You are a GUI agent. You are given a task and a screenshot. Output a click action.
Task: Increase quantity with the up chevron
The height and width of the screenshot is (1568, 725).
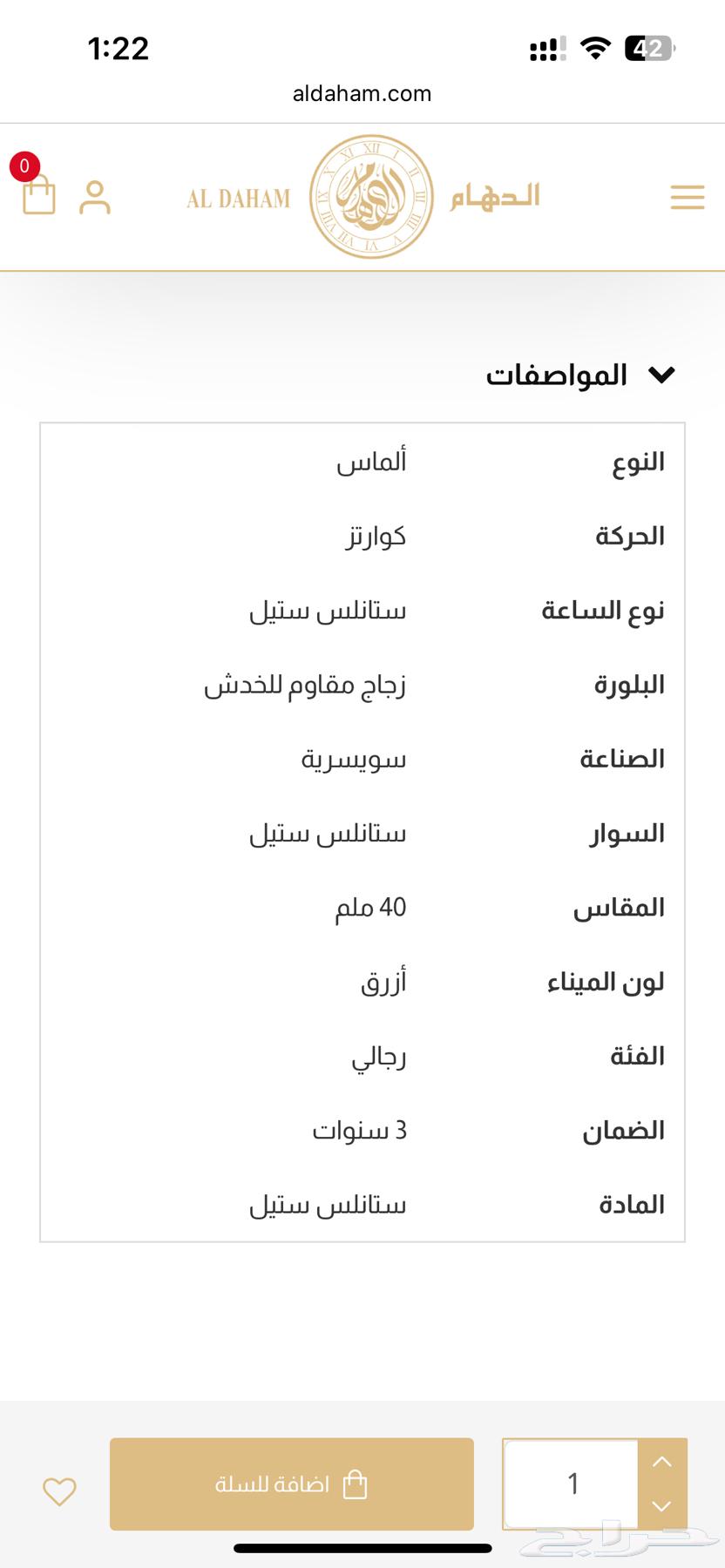(x=660, y=1461)
